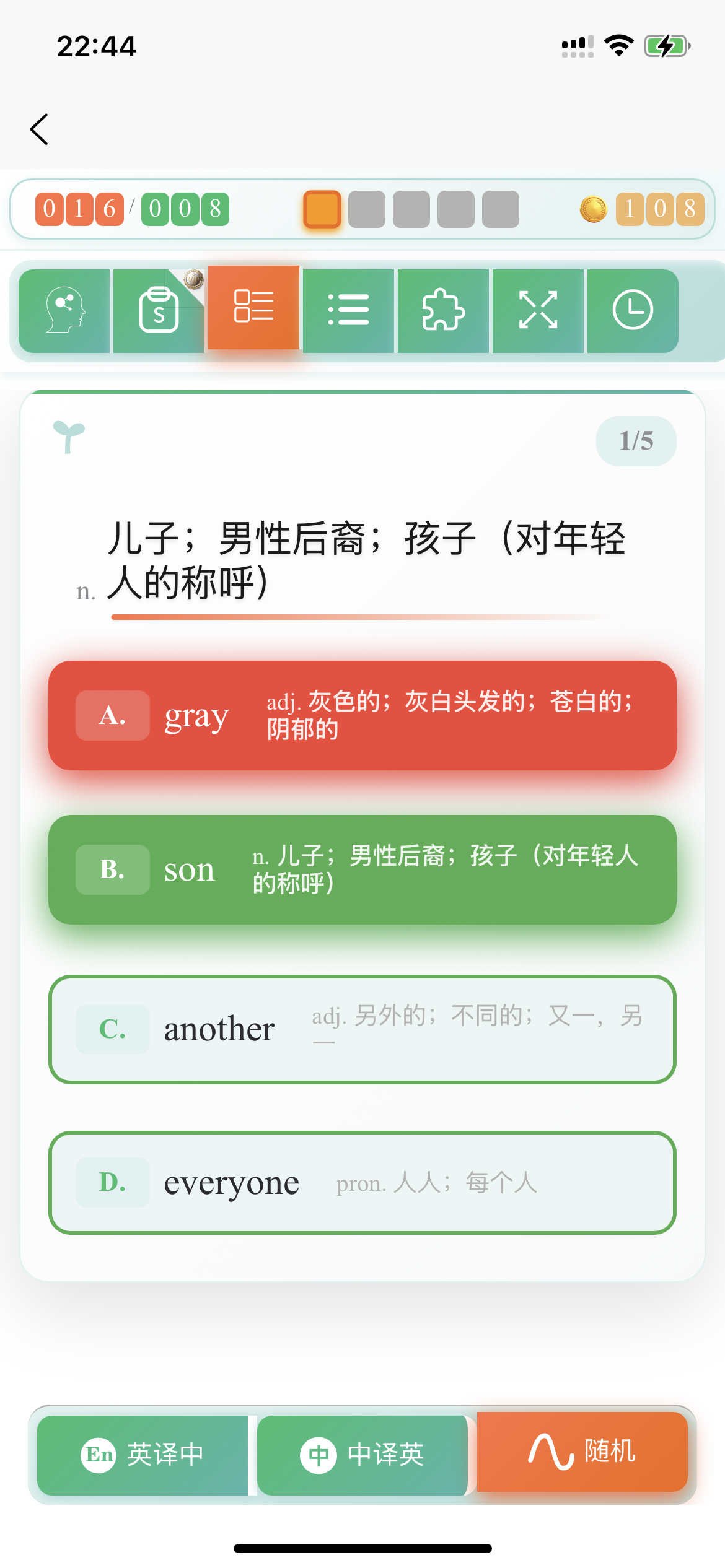Open the brain memory mode
The image size is (725, 1568).
click(64, 310)
